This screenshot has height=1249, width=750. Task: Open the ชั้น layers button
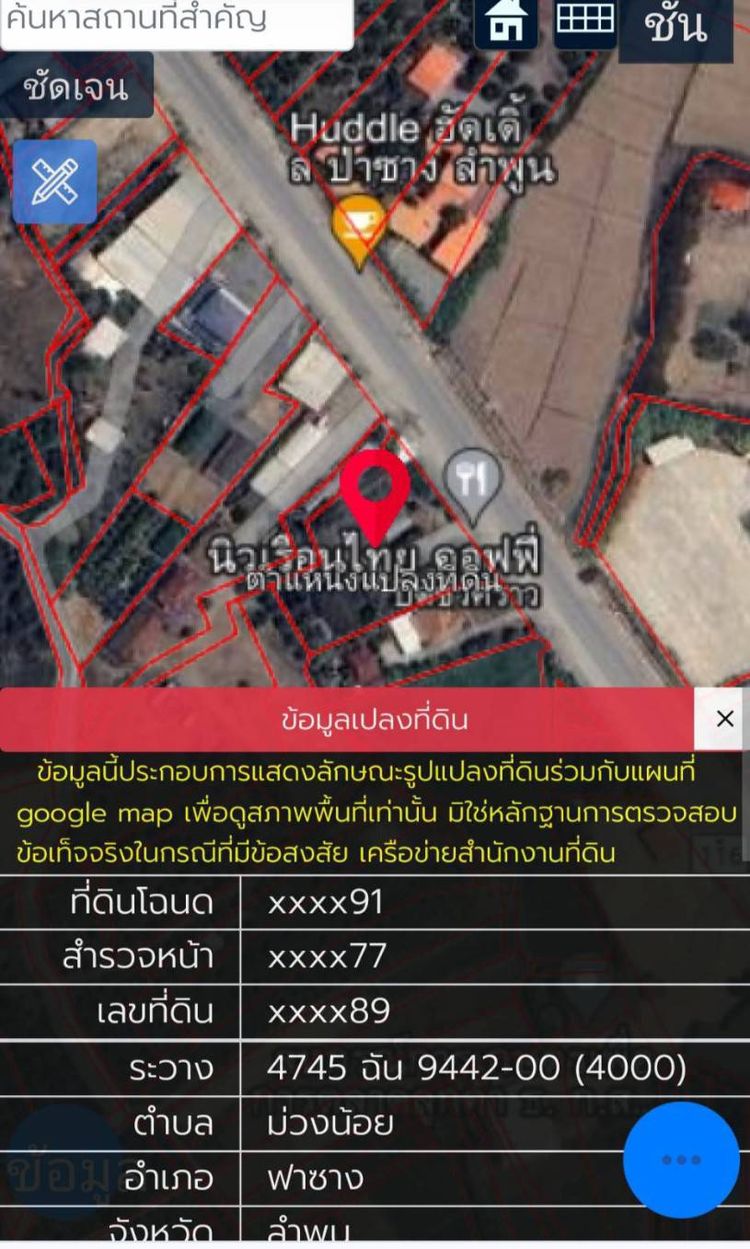click(676, 27)
